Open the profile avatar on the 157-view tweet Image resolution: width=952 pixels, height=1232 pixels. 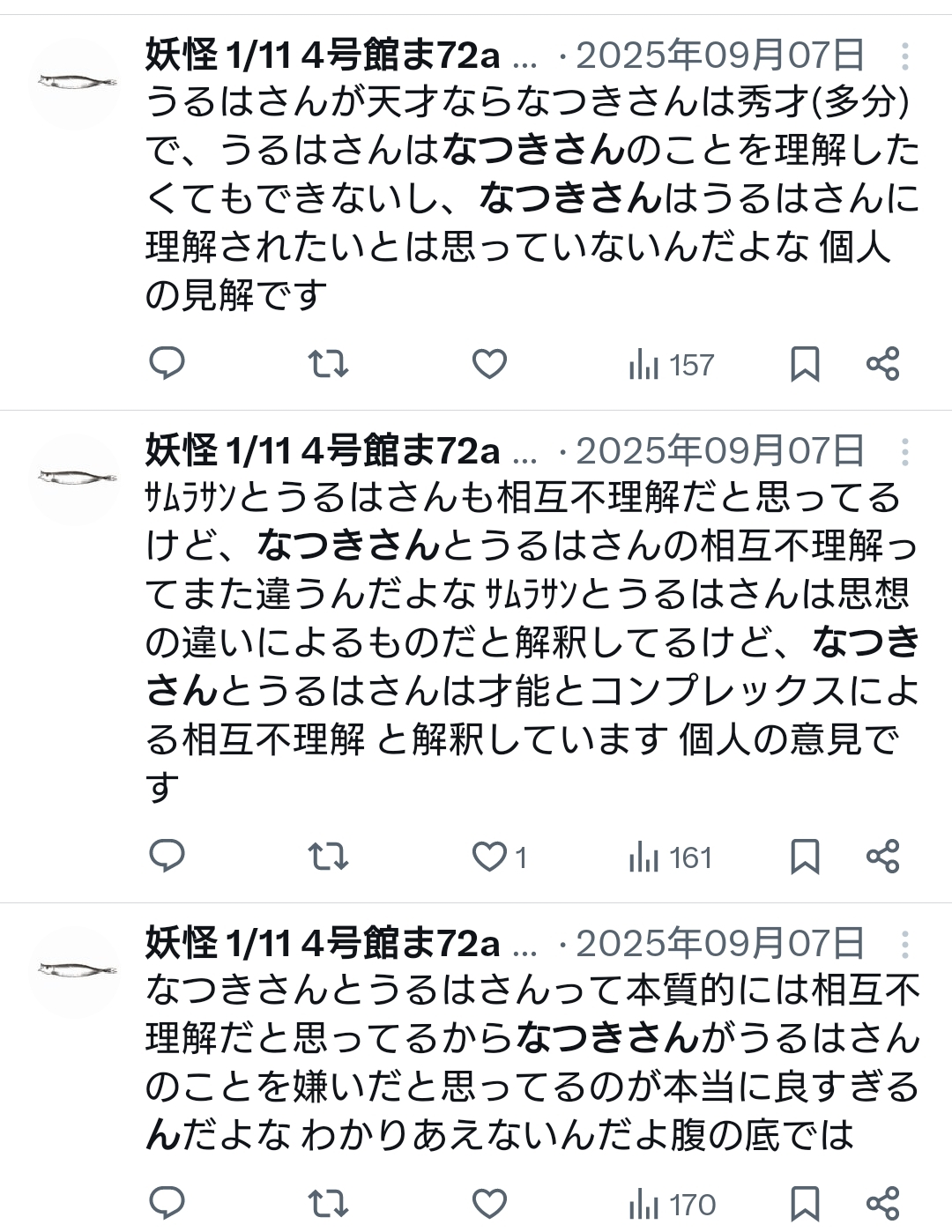click(x=77, y=82)
